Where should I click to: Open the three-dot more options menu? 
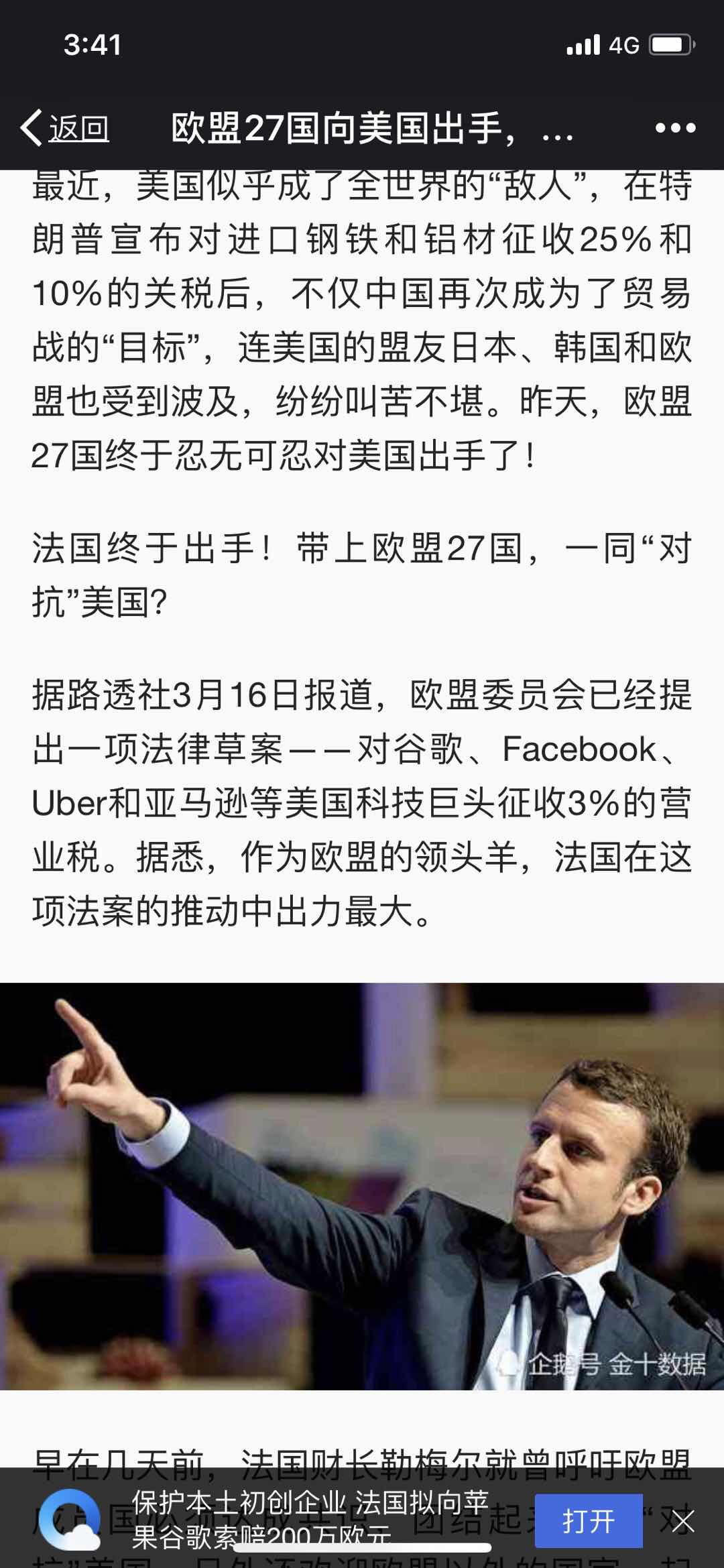coord(675,127)
